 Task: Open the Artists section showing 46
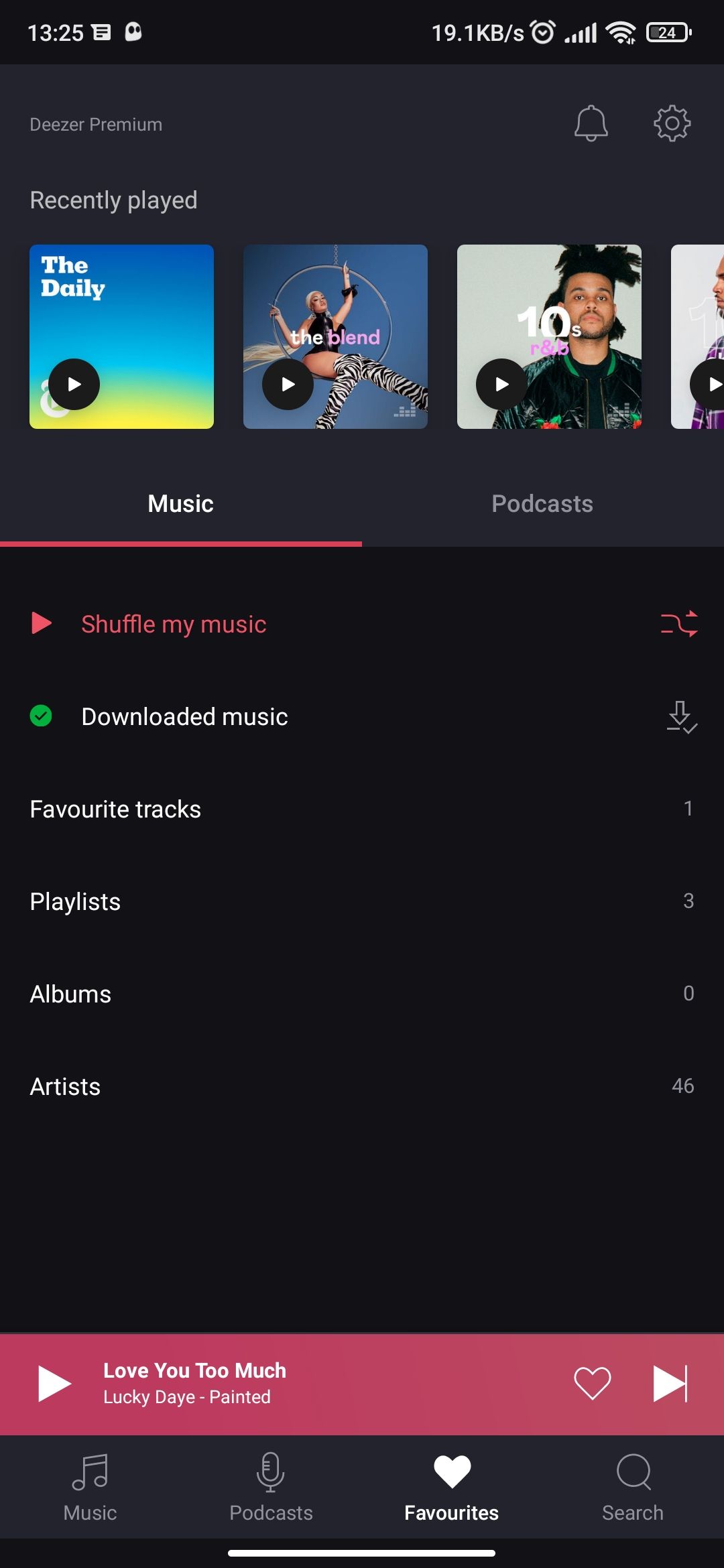pyautogui.click(x=65, y=1086)
